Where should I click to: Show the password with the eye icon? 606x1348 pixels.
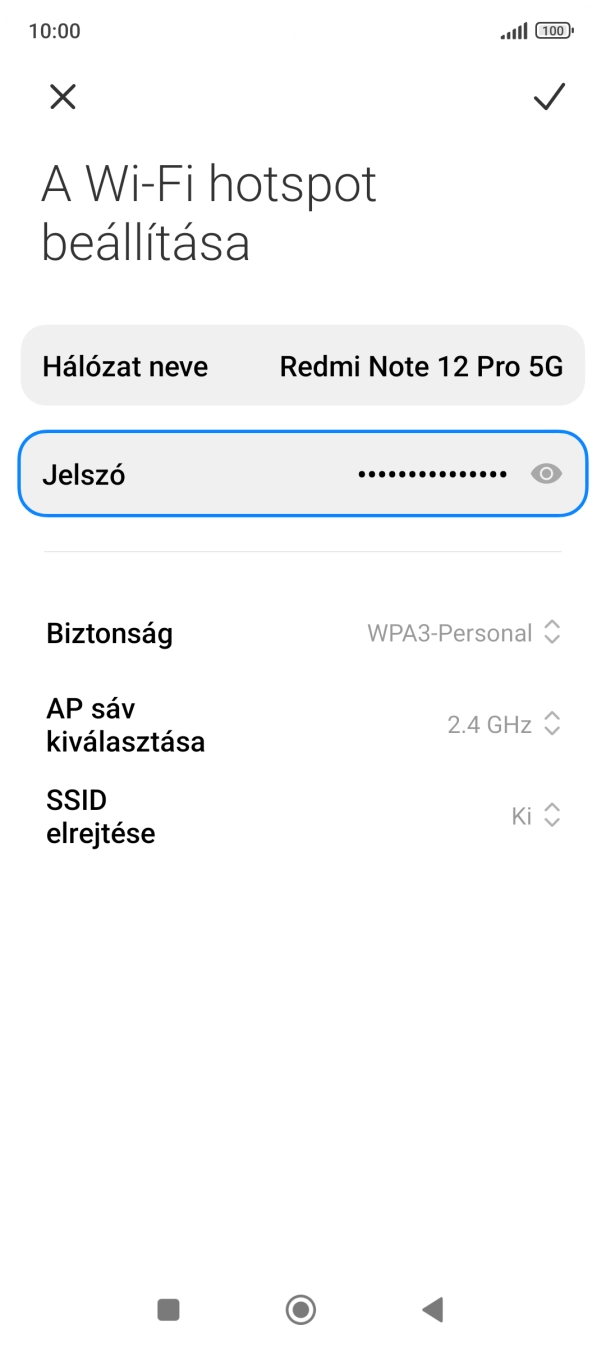[x=546, y=474]
